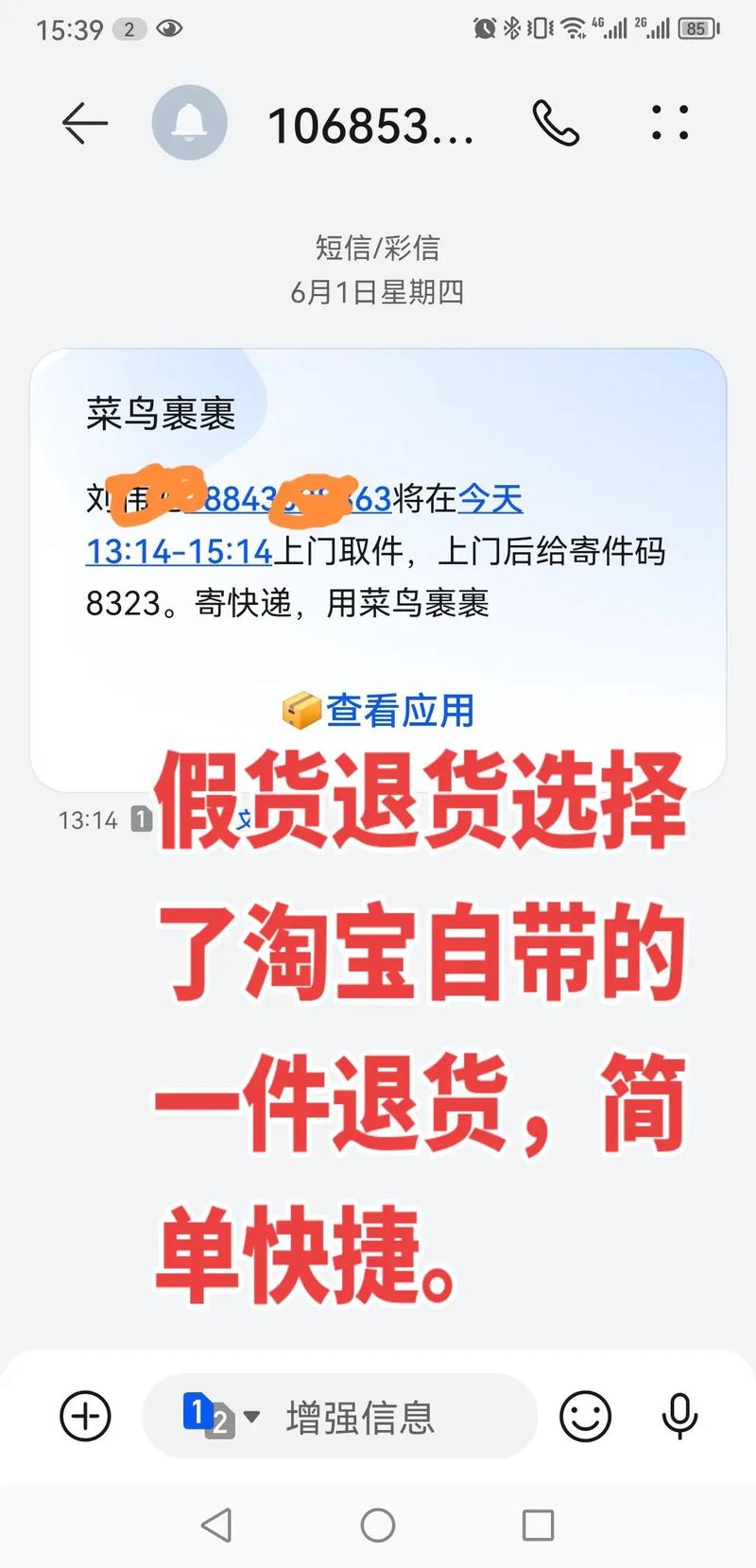Open recent apps with the square button
Image resolution: width=756 pixels, height=1568 pixels.
pos(537,1525)
